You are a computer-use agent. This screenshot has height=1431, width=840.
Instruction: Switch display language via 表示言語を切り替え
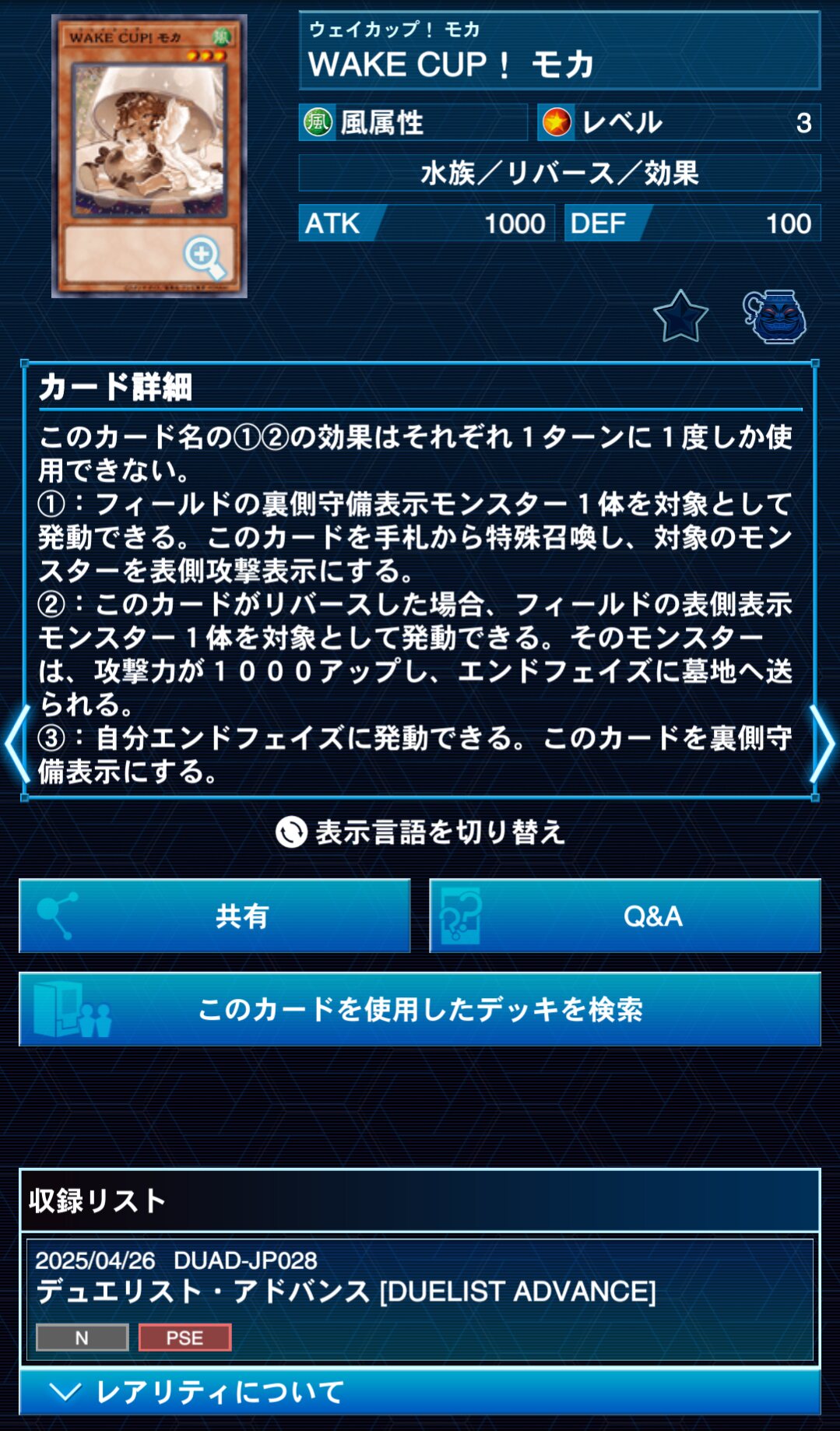(420, 832)
